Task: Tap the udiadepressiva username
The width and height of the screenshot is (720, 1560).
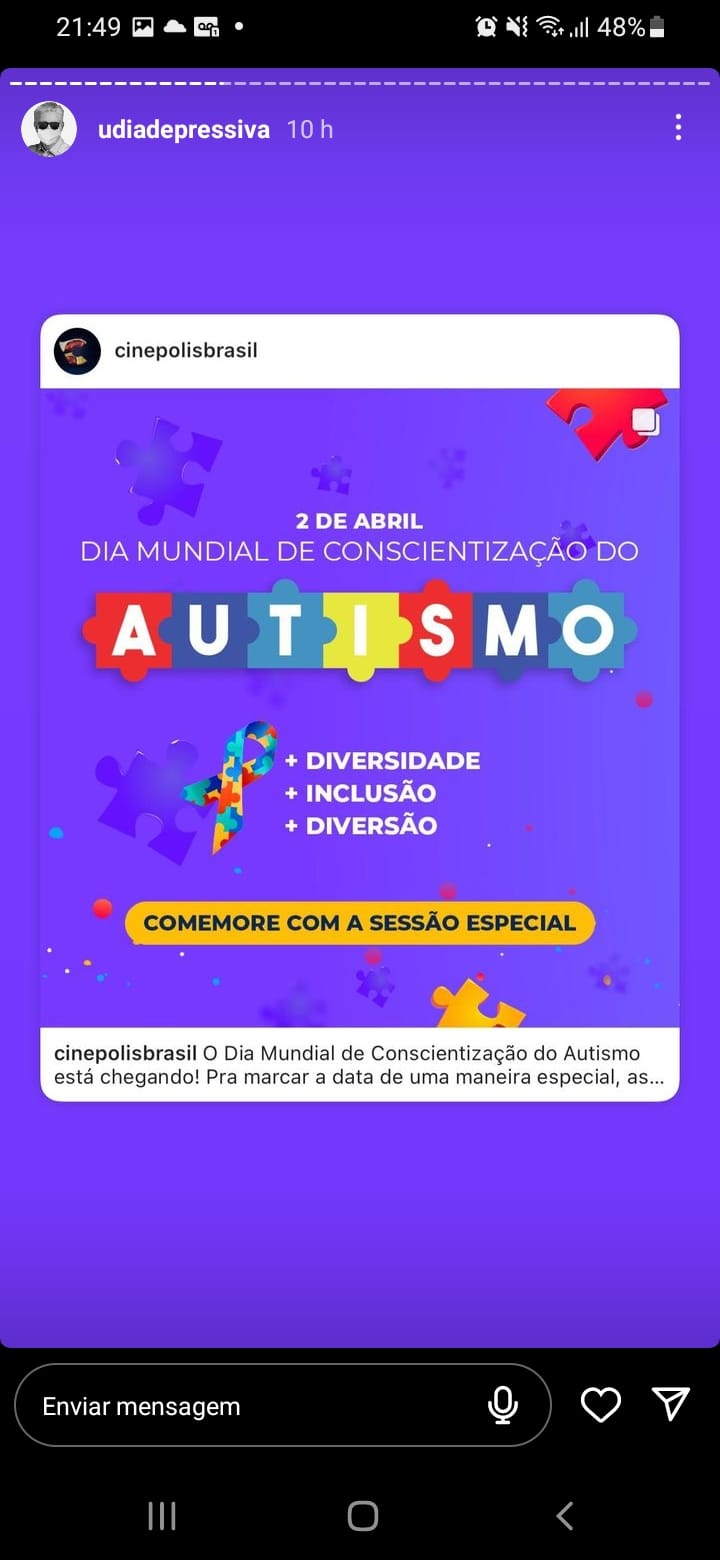Action: pos(183,130)
